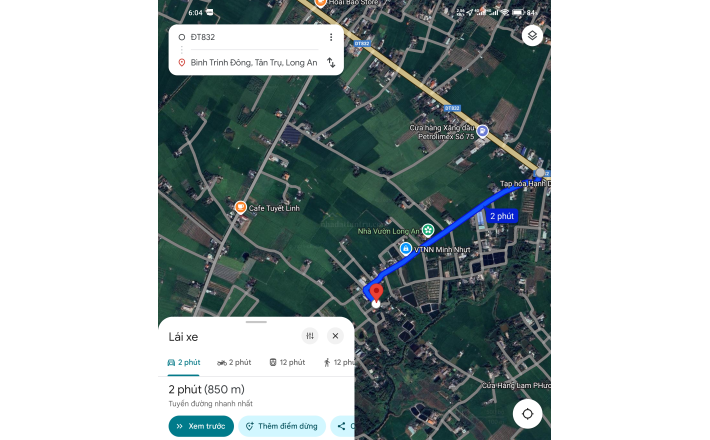Open Cafe Tuyết Linh map pin
710x440 pixels.
[x=240, y=207]
